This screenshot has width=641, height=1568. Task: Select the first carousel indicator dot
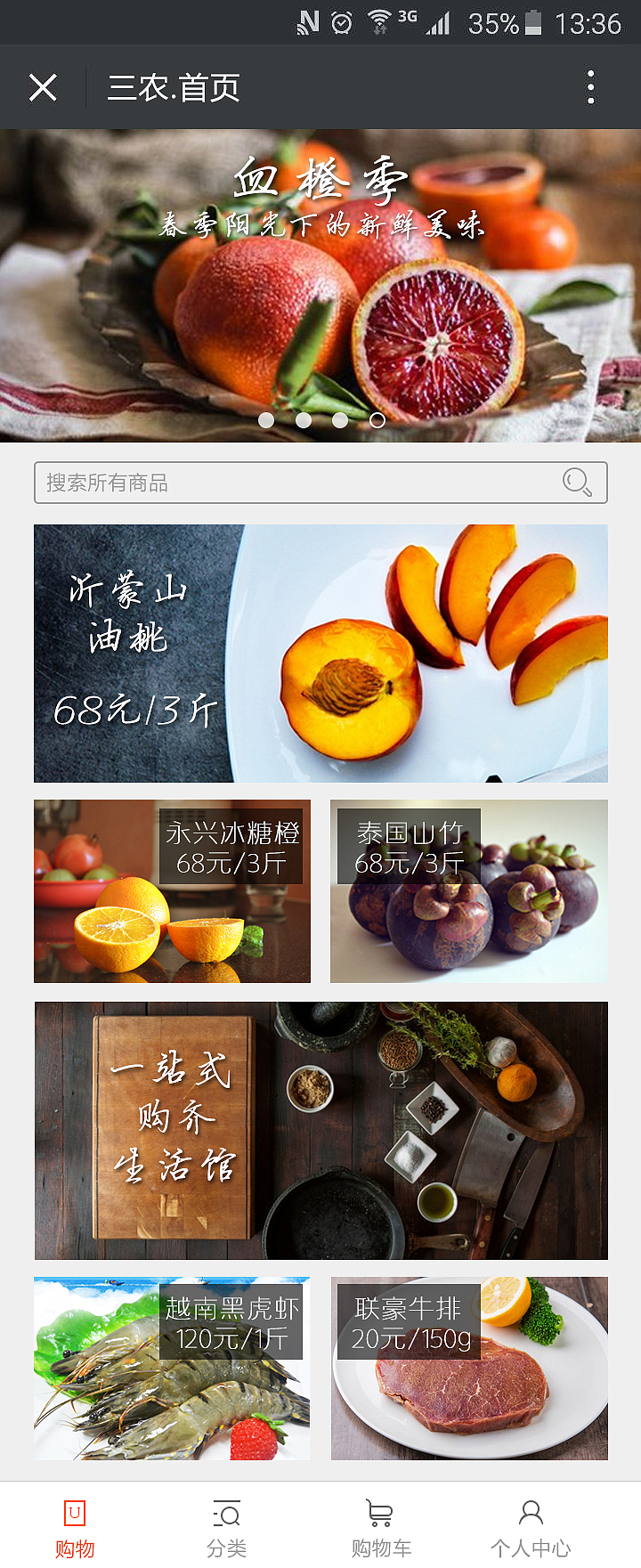click(x=267, y=420)
